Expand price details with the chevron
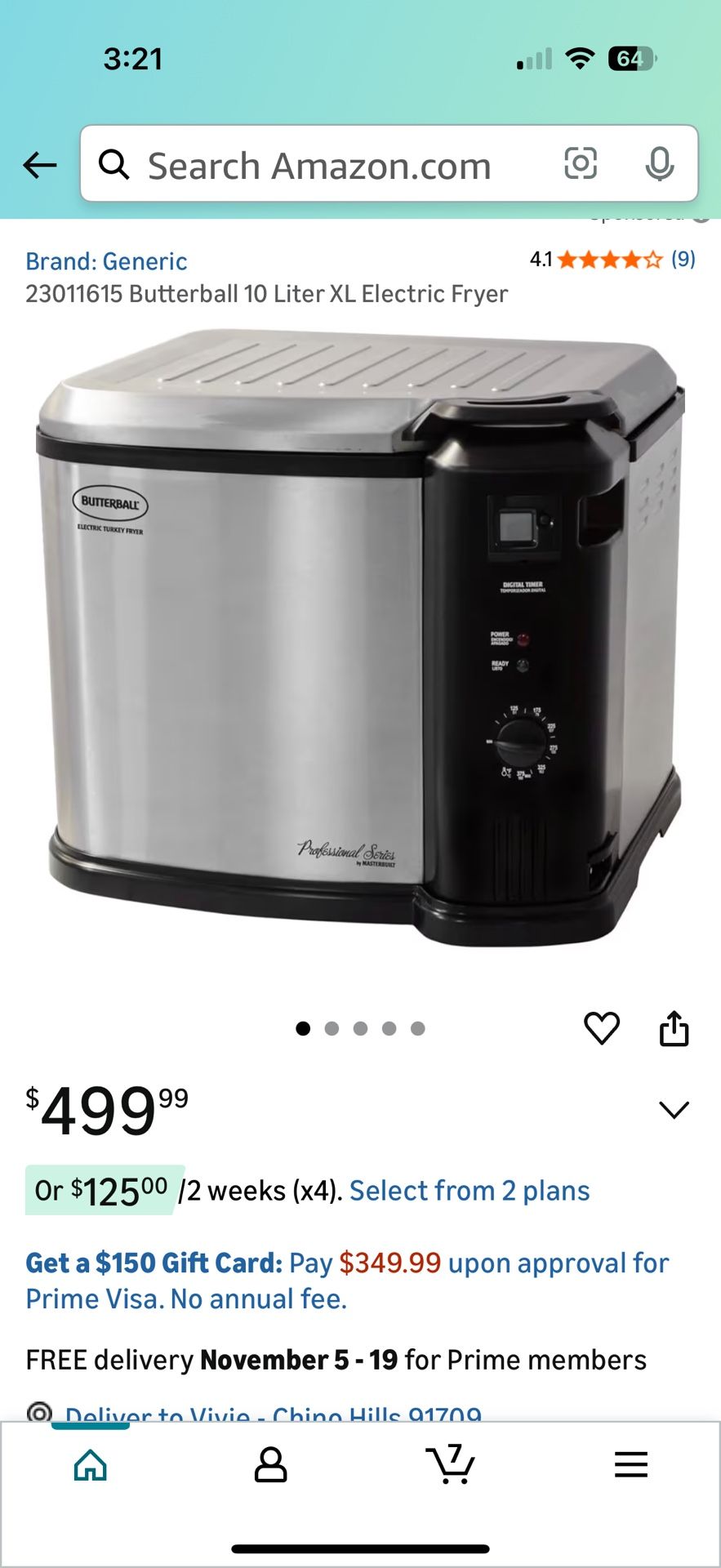 pos(674,1109)
